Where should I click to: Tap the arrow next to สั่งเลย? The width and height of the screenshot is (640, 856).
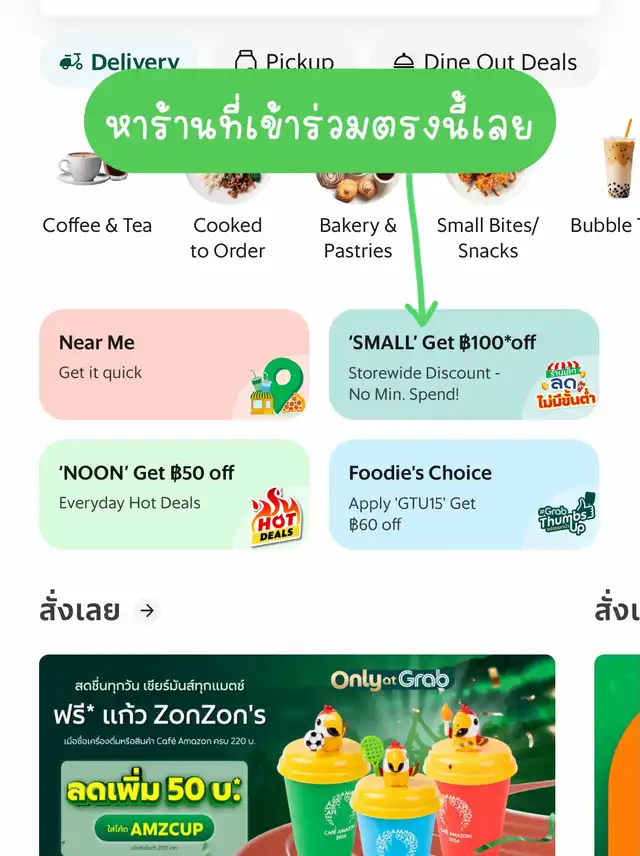(147, 610)
